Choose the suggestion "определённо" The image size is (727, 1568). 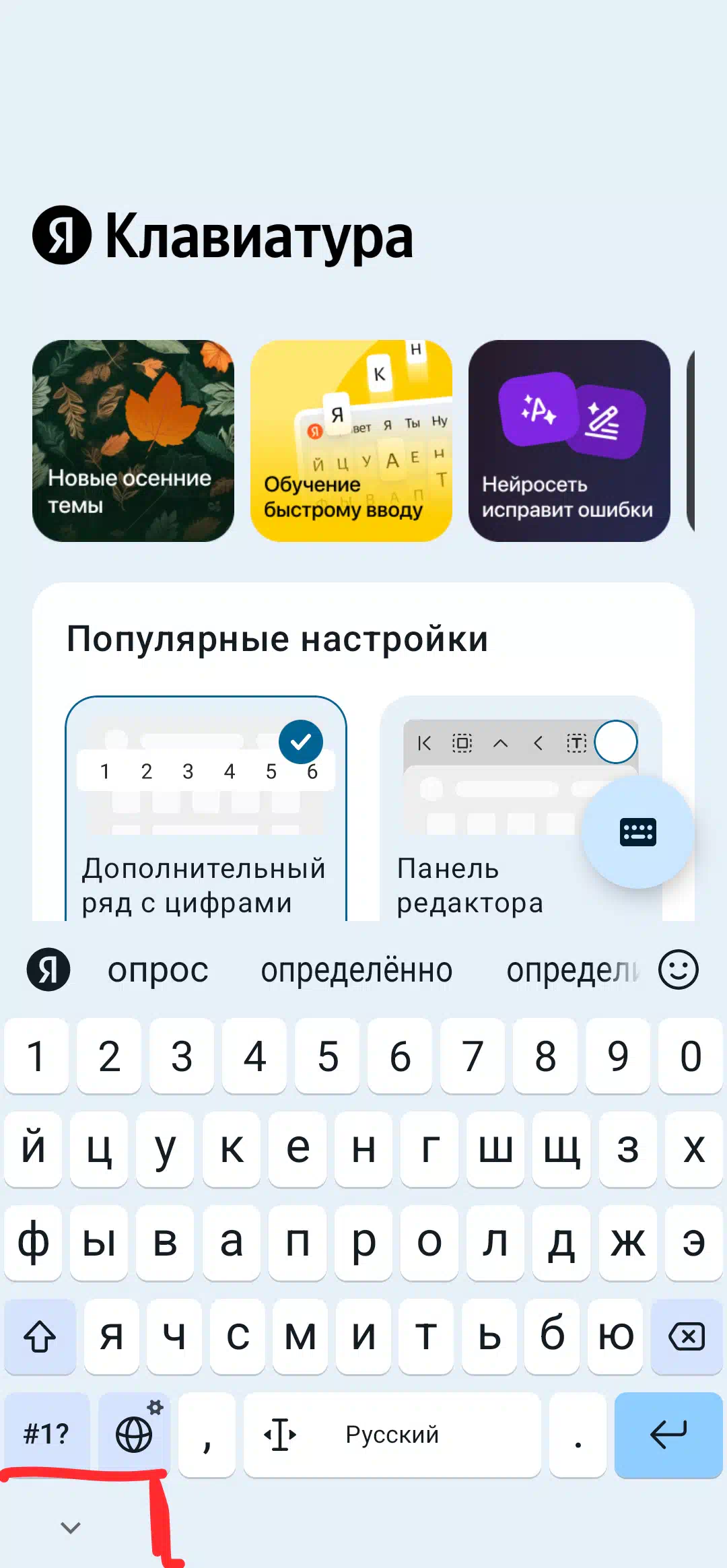pyautogui.click(x=357, y=970)
